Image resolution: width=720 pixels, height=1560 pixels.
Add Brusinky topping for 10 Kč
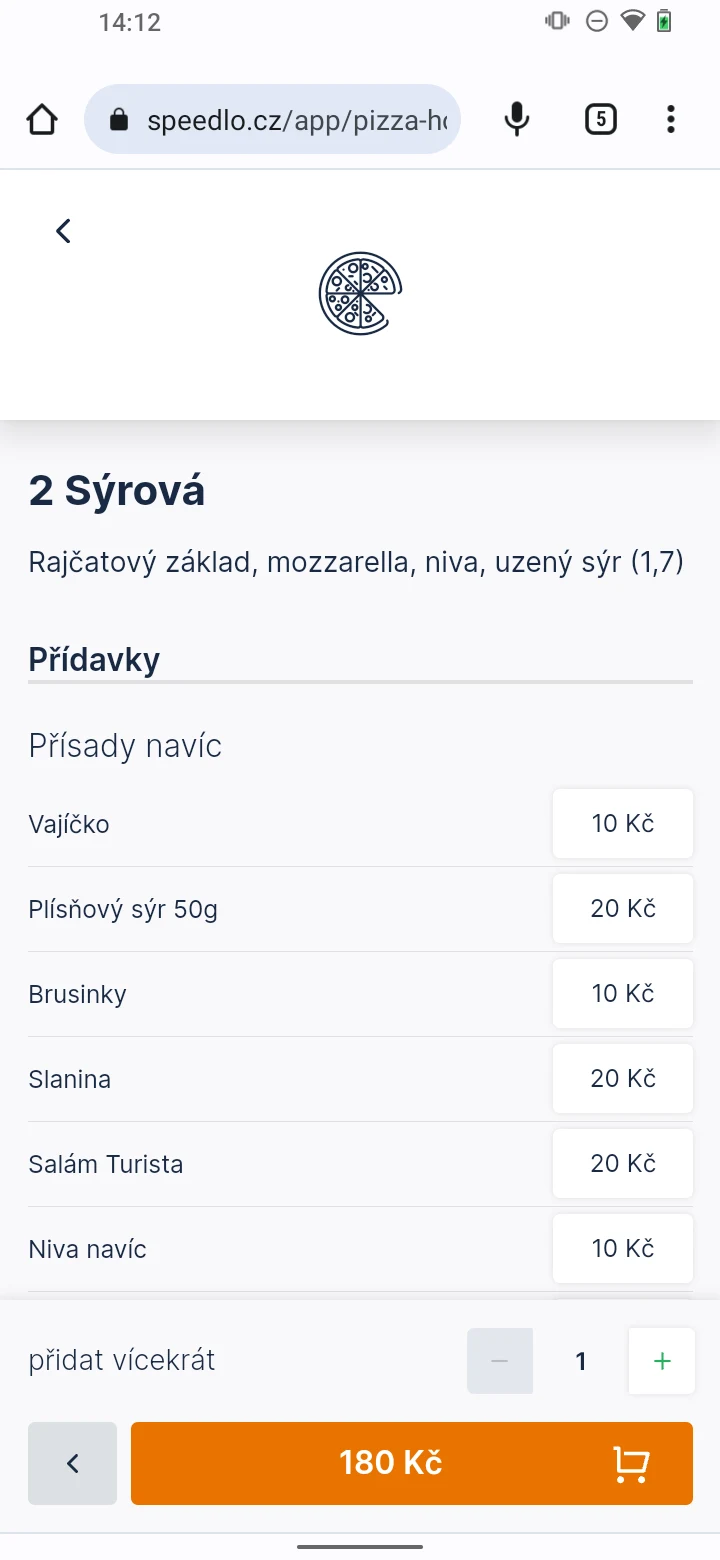click(x=622, y=994)
